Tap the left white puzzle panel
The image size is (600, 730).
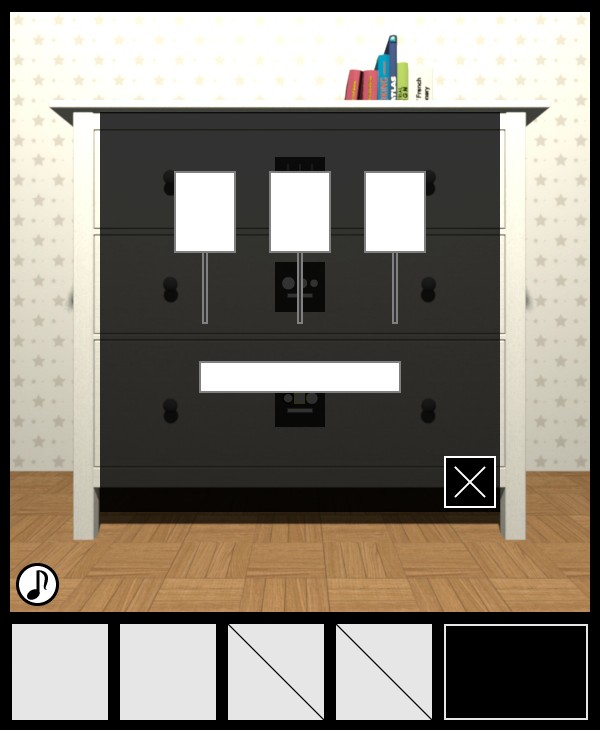point(205,212)
